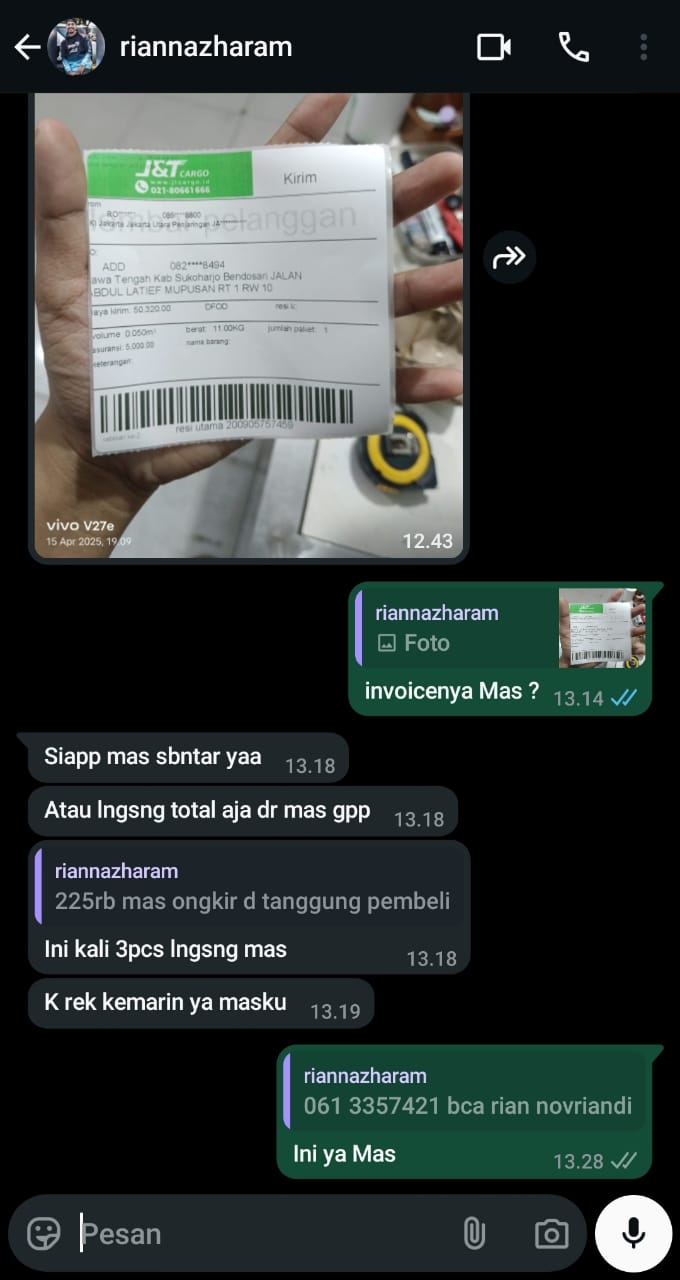Go back to the chat list

[x=27, y=47]
